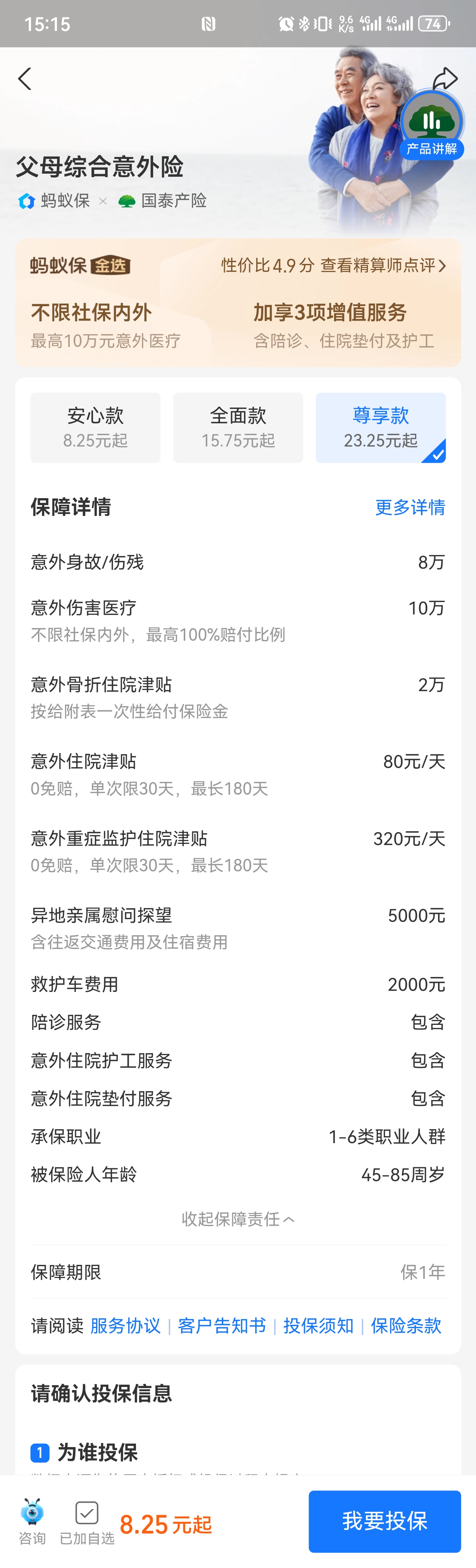The width and height of the screenshot is (476, 1568).
Task: Read the 服务协议 document
Action: point(125,1326)
